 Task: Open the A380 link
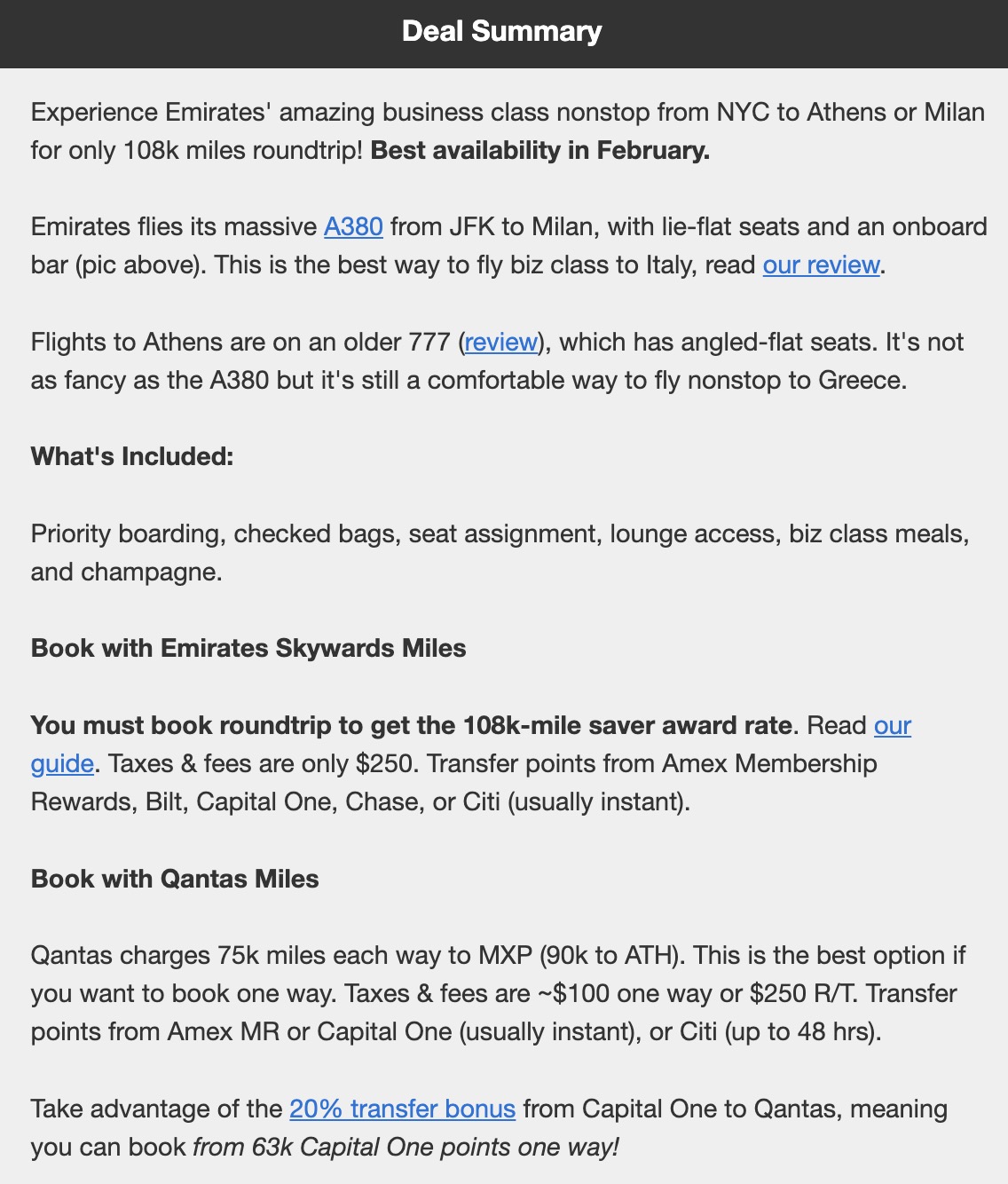[353, 227]
